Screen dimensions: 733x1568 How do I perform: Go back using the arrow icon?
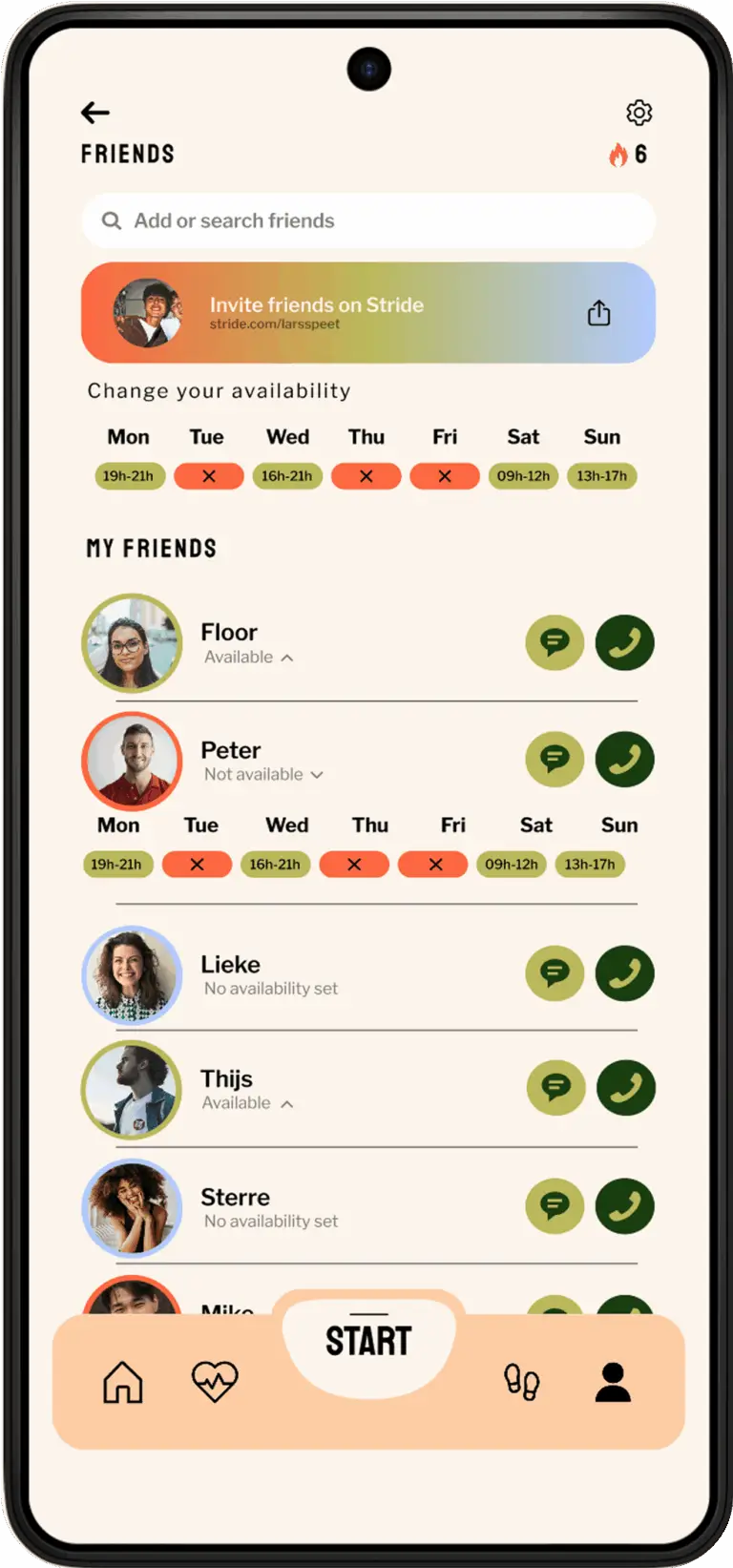(x=94, y=113)
